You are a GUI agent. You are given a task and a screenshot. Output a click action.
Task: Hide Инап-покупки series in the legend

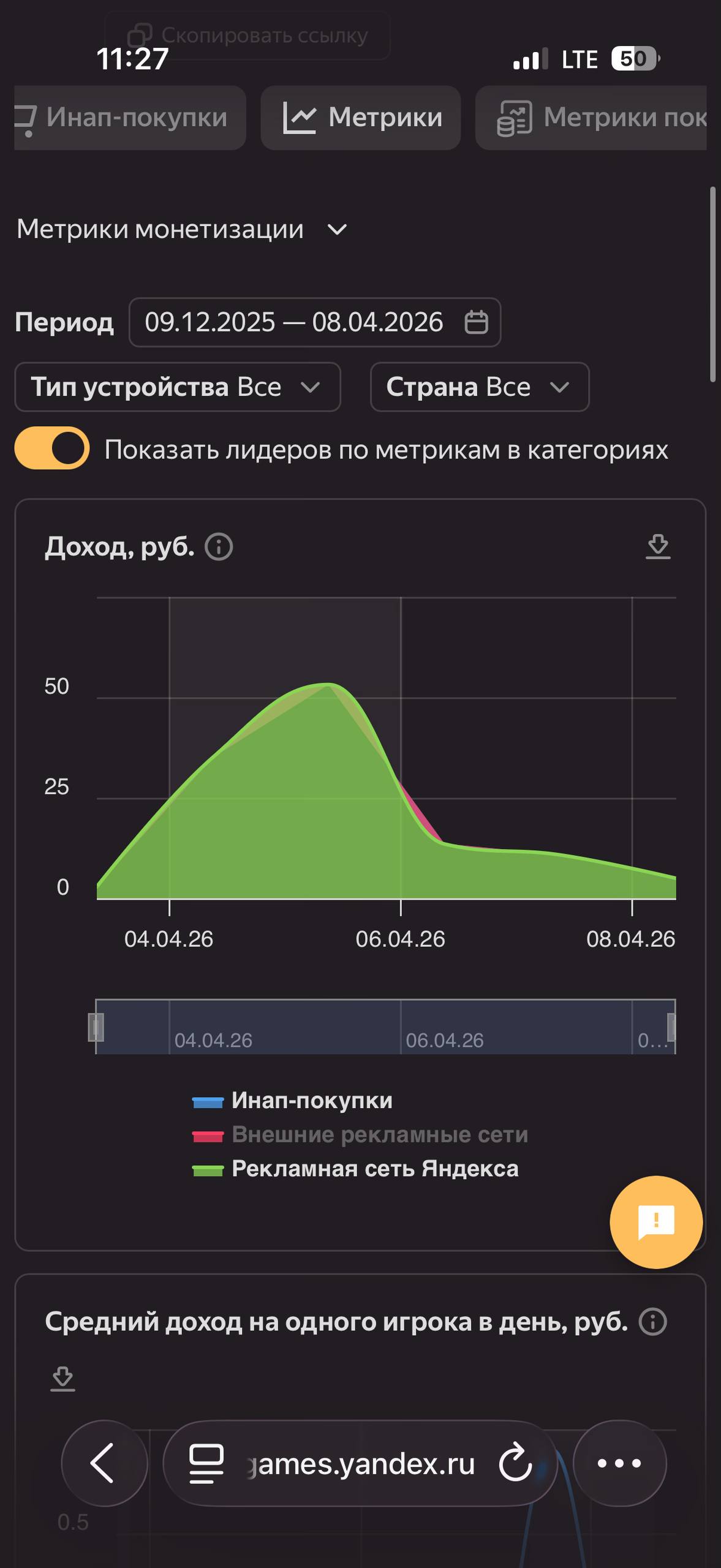click(311, 1101)
